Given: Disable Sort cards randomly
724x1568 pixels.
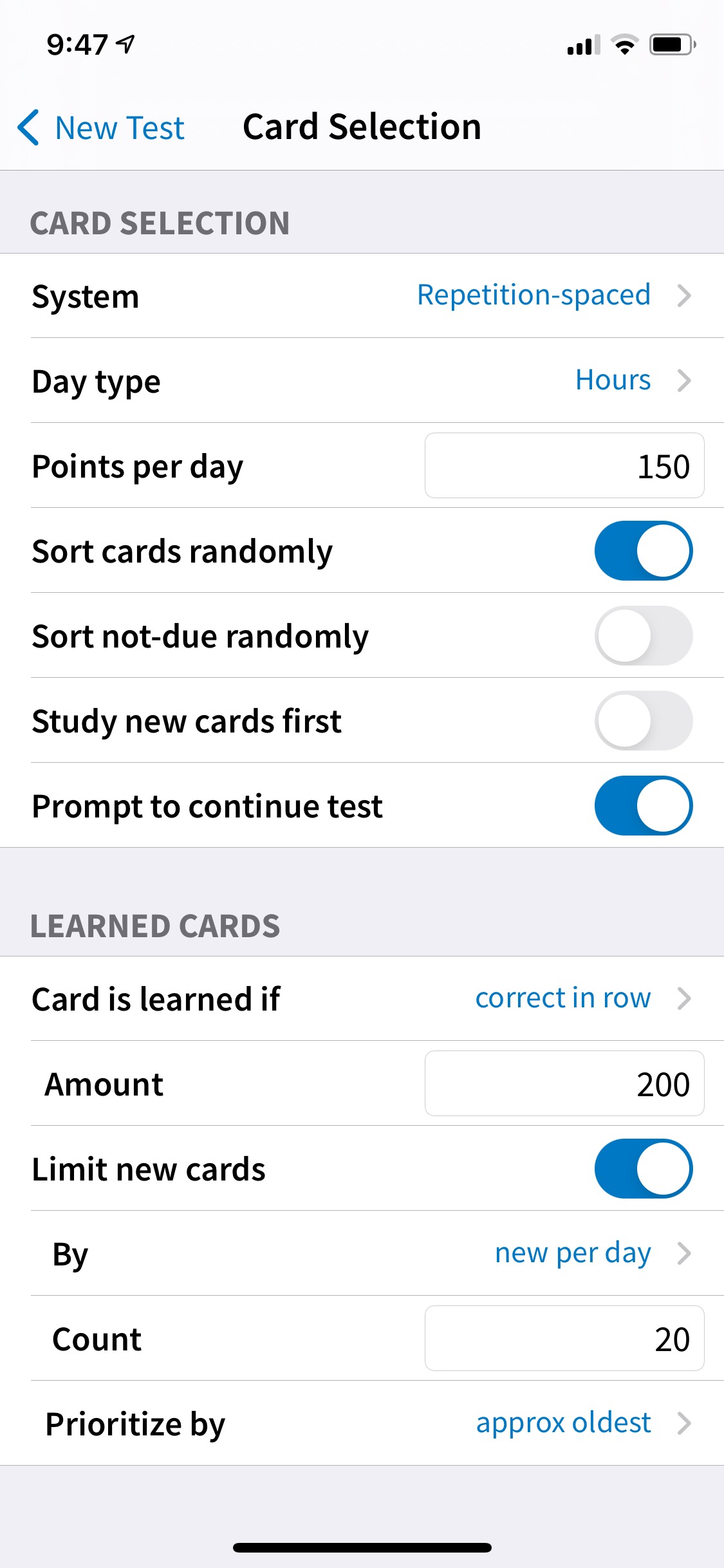Looking at the screenshot, I should [642, 551].
